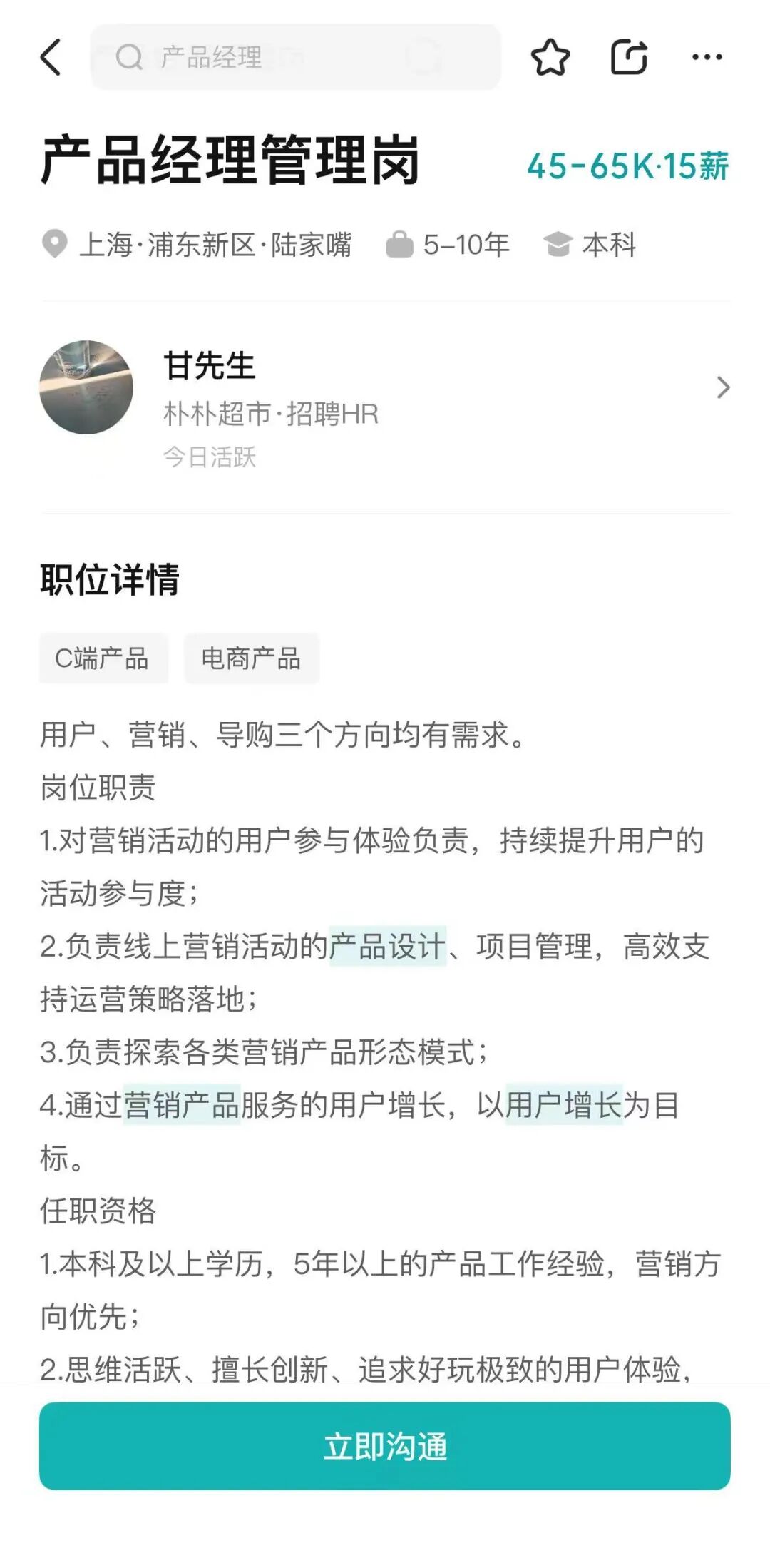Image resolution: width=770 pixels, height=1568 pixels.
Task: Tap the highlighted 产品设计 keyword
Action: click(x=388, y=947)
